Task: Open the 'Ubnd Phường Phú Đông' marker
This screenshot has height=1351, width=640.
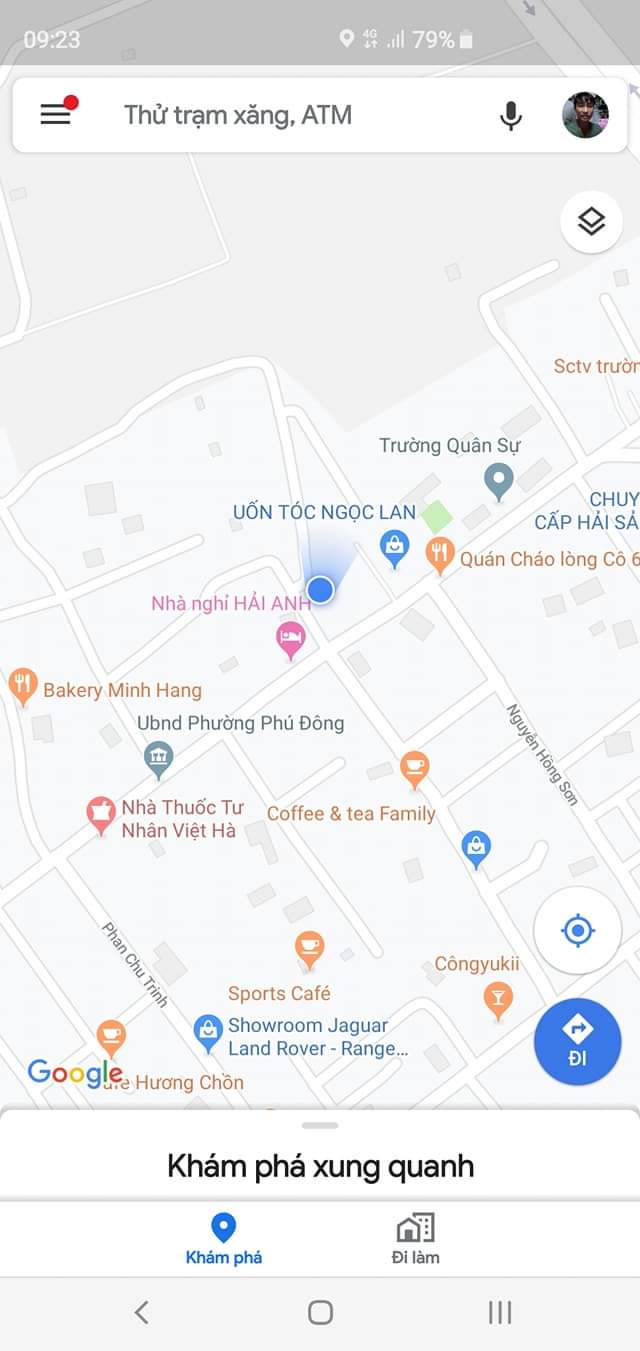Action: [x=158, y=759]
